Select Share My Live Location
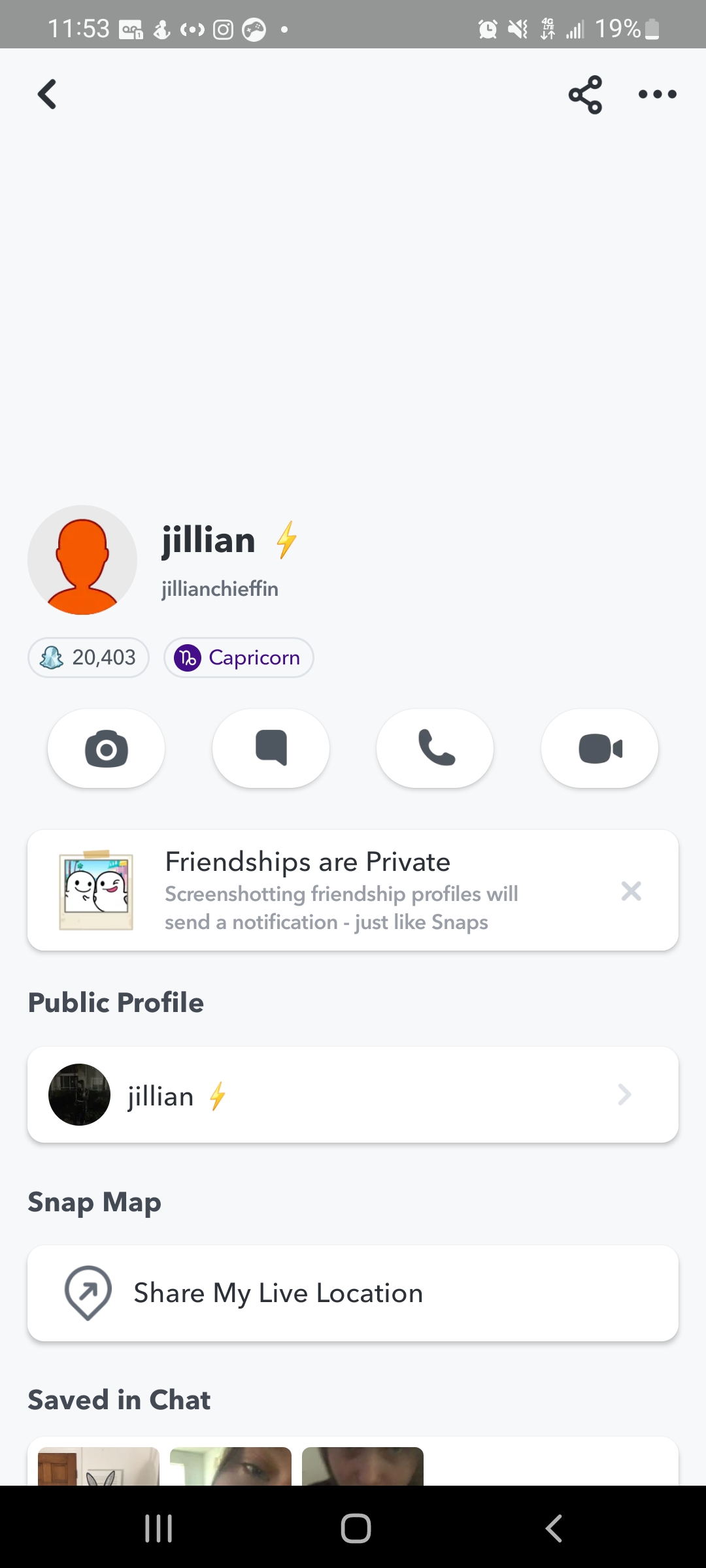The image size is (706, 1568). 353,1294
